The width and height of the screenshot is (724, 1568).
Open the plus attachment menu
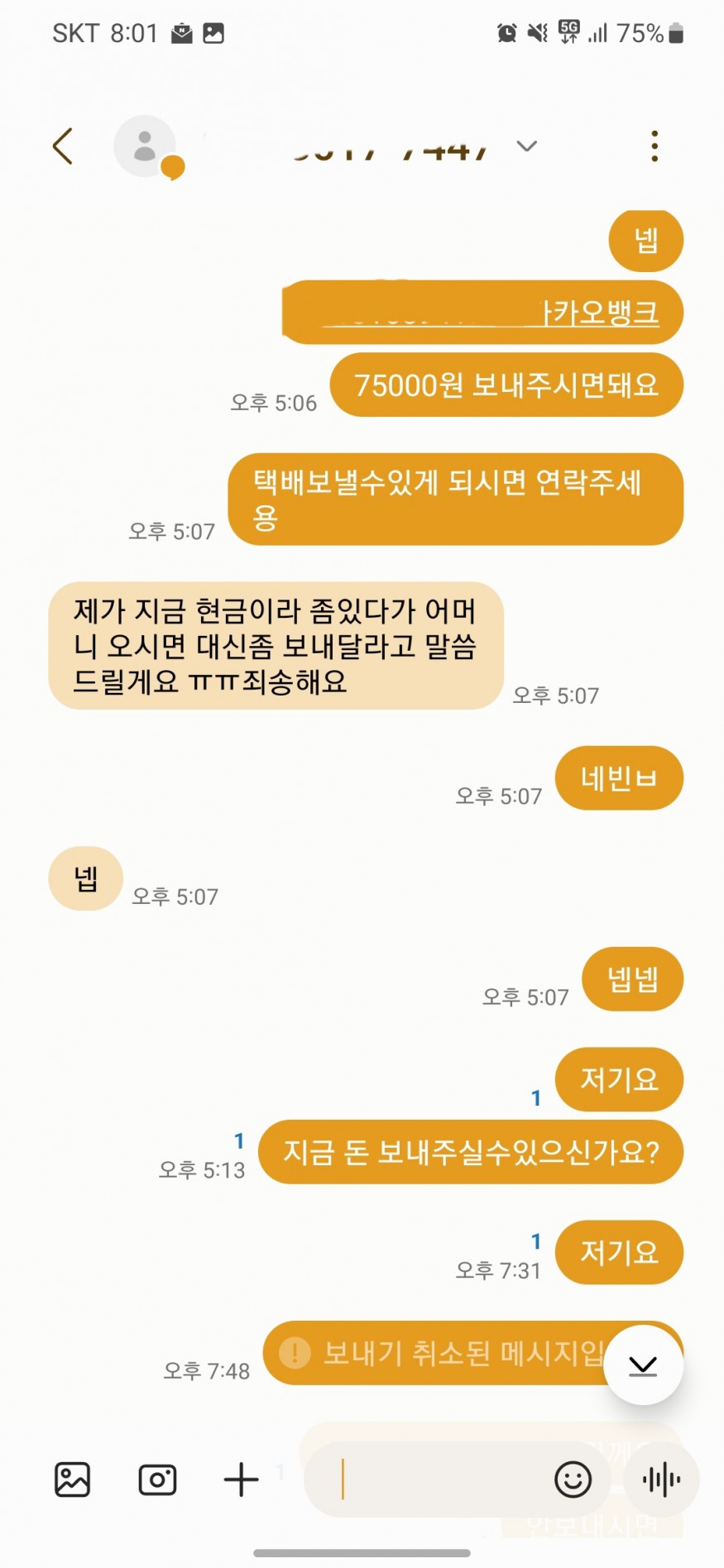tap(242, 1480)
